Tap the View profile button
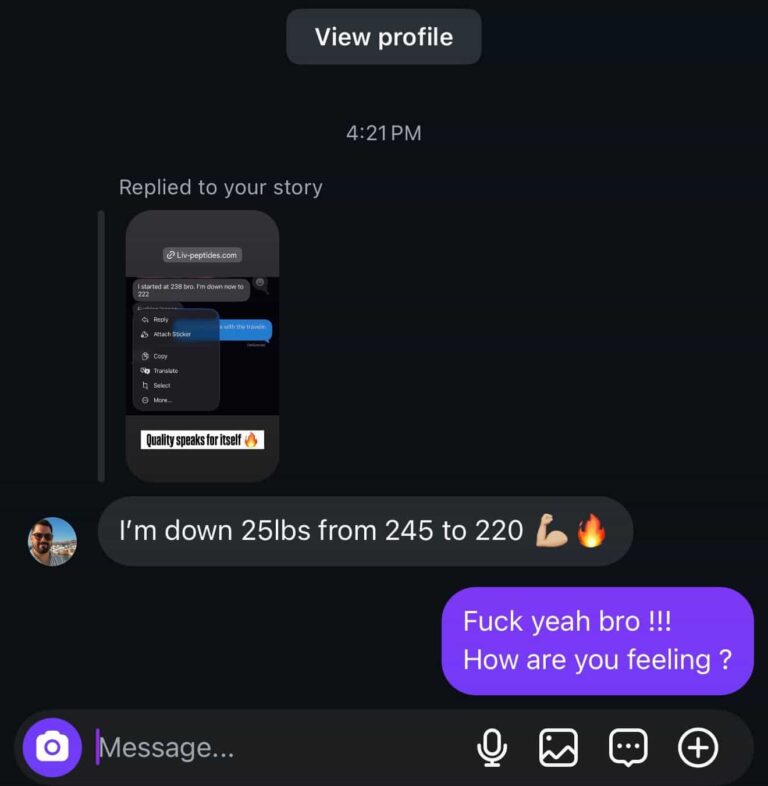 [x=384, y=38]
